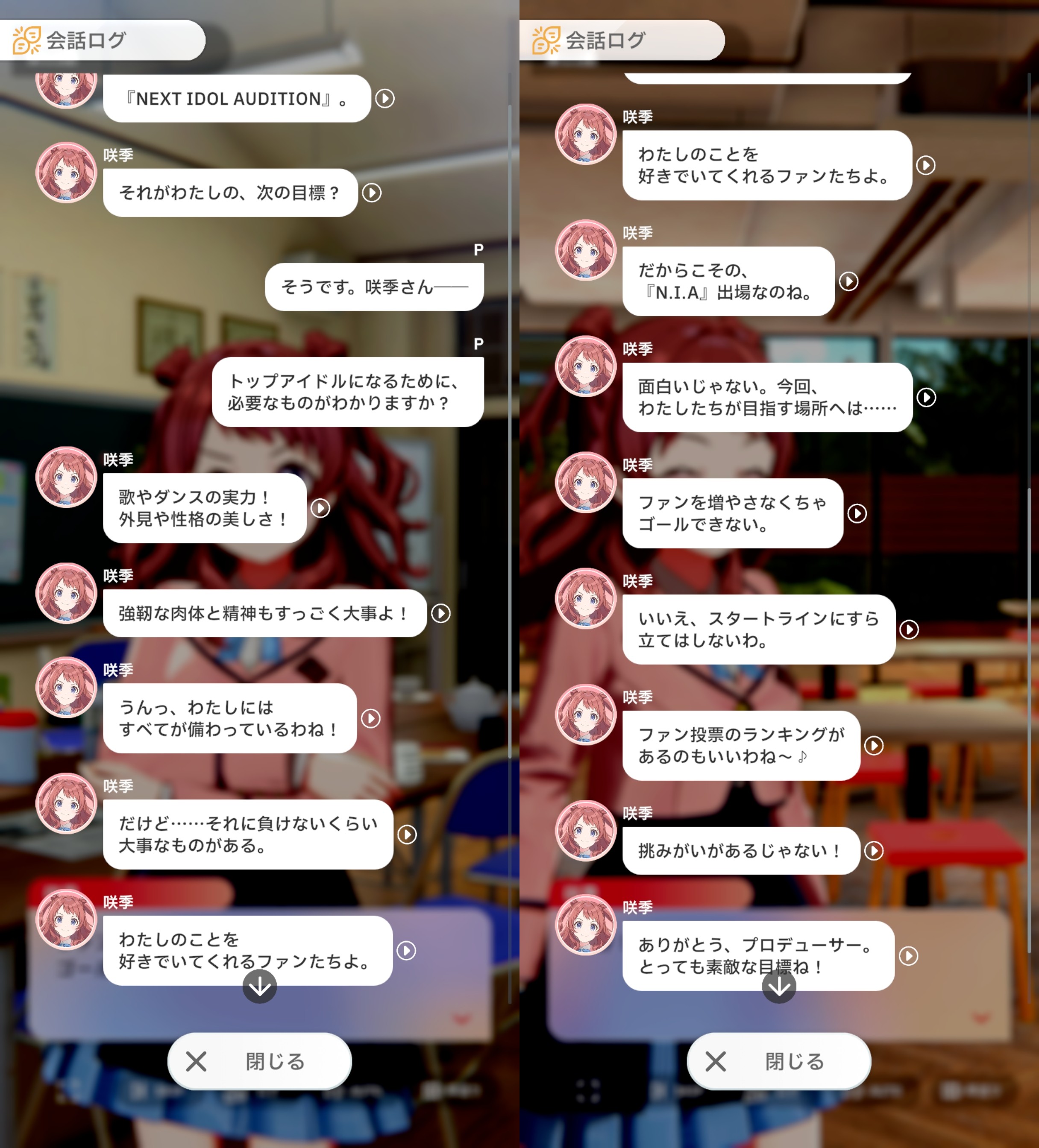
Task: Replay 歌やダンスの実力! voice line
Action: [321, 508]
